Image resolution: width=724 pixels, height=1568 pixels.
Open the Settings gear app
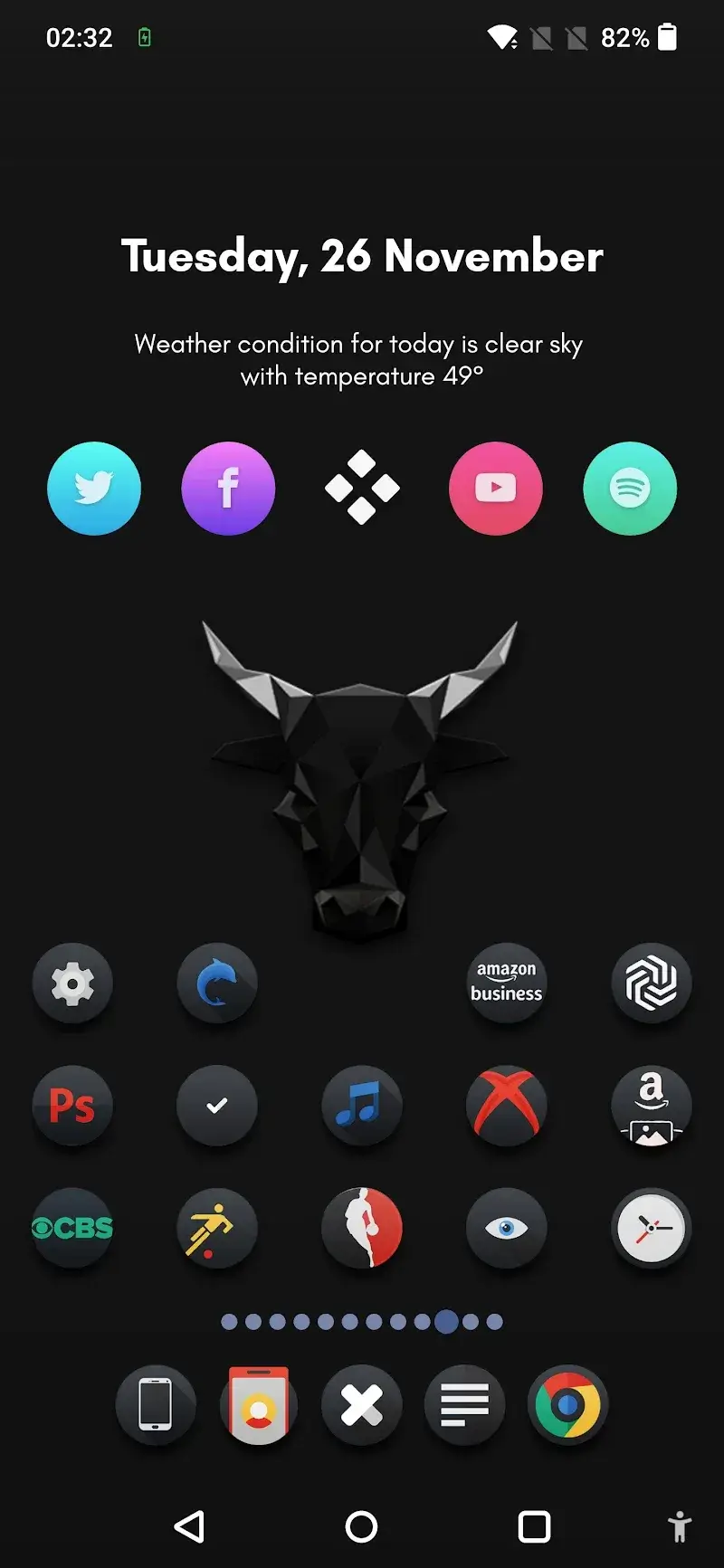[x=72, y=984]
